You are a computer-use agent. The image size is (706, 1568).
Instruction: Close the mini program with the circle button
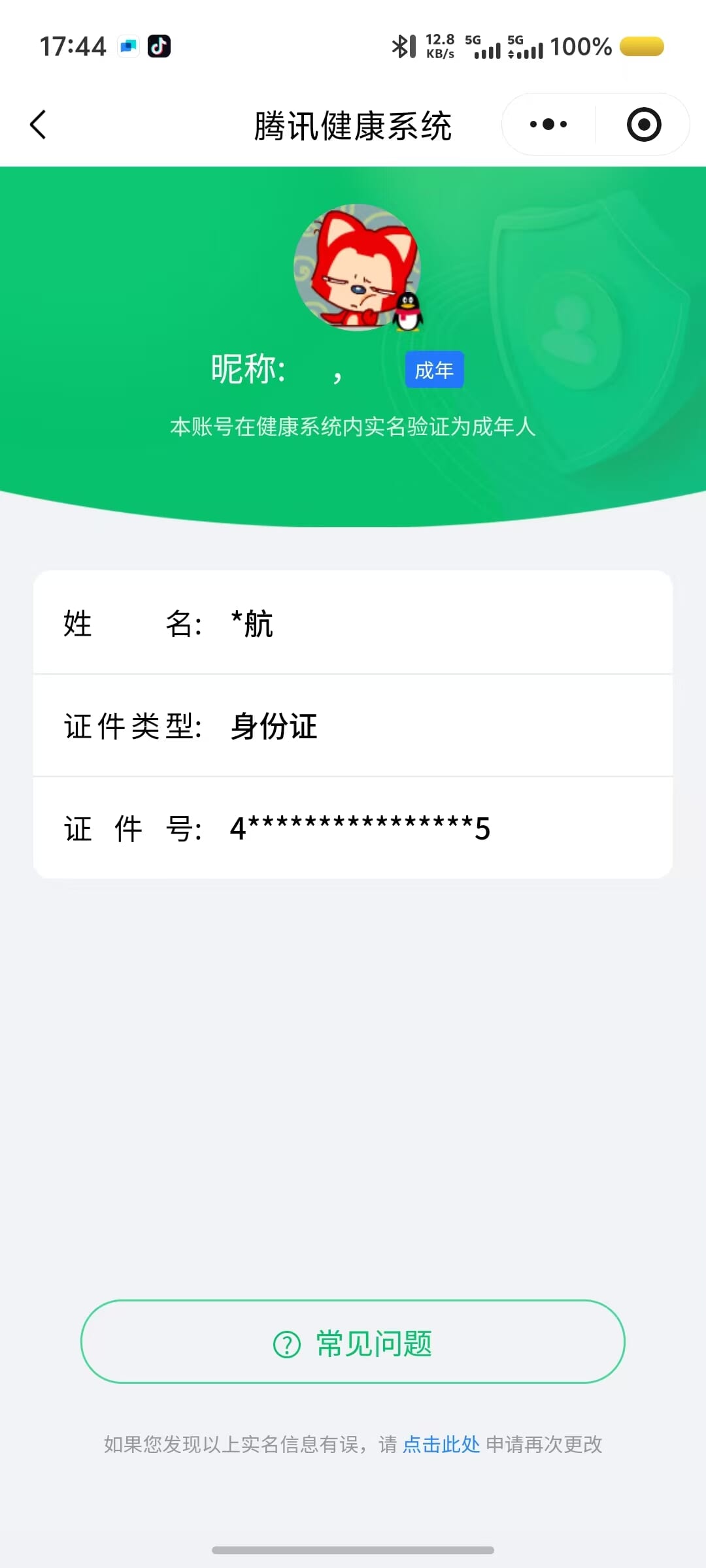(x=644, y=124)
